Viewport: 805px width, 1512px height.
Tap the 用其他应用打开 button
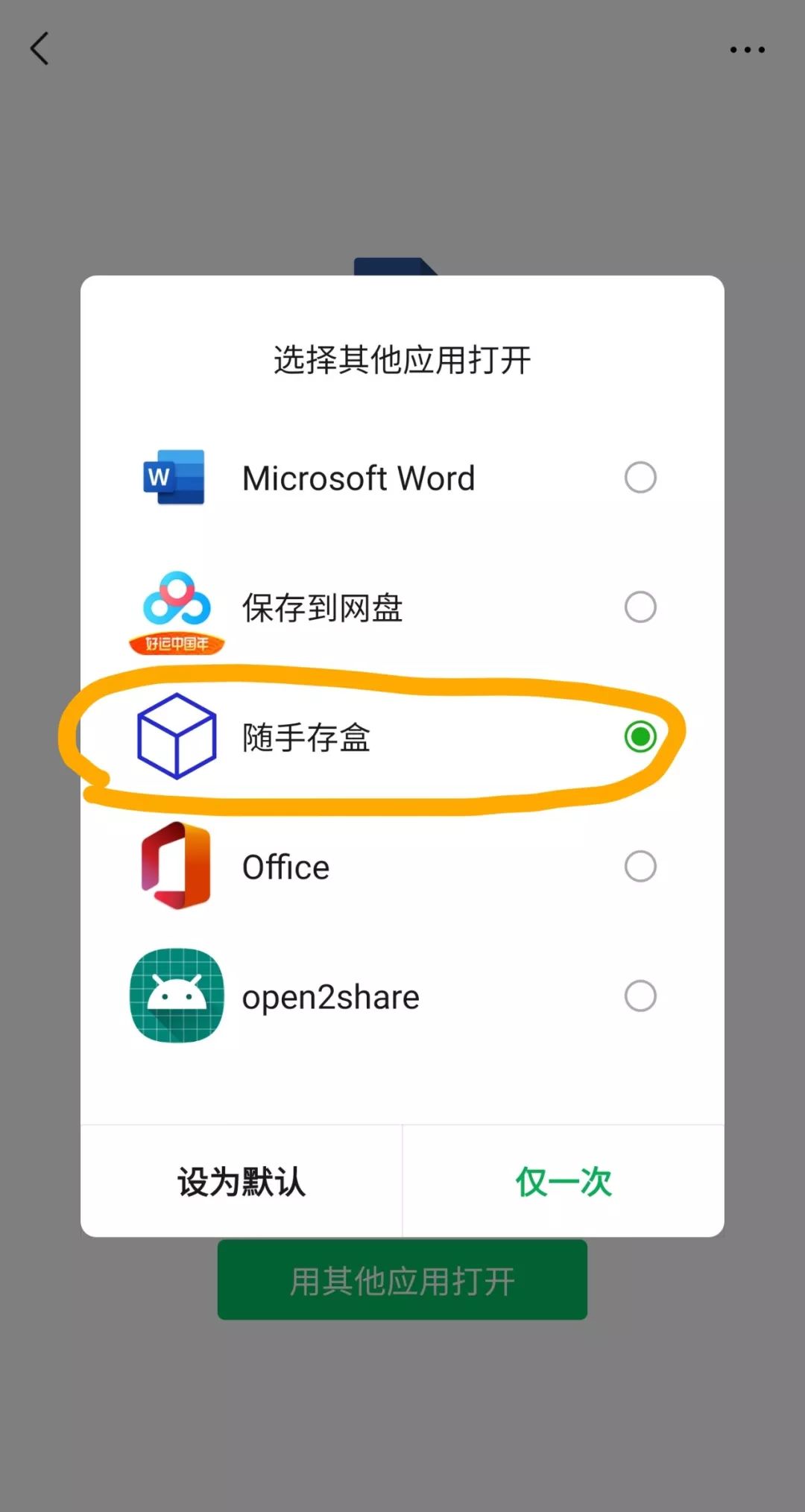(402, 1280)
